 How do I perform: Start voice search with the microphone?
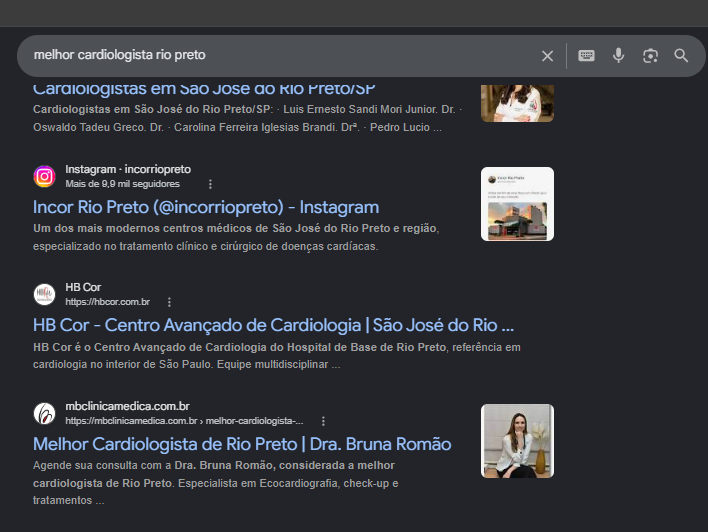(618, 56)
